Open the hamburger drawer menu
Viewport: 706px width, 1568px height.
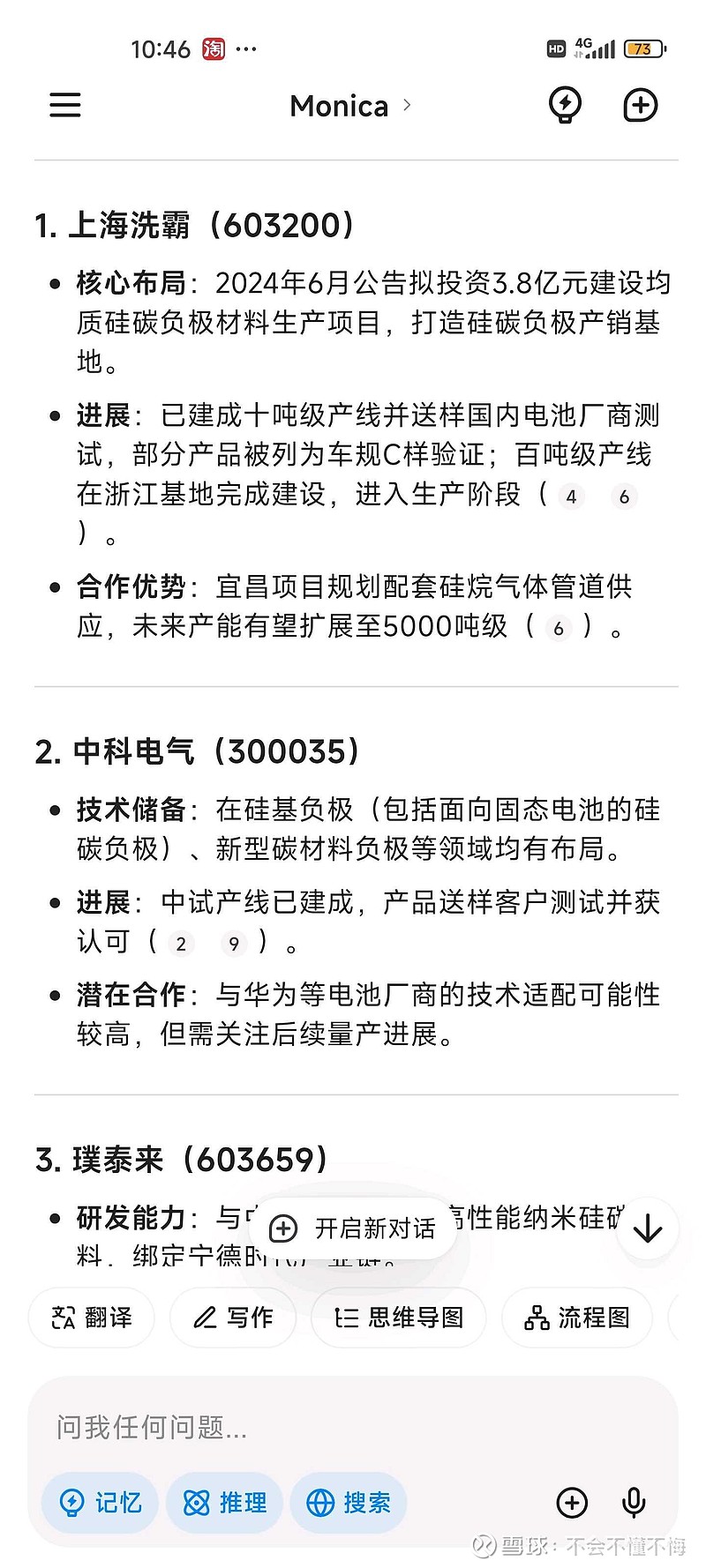pyautogui.click(x=65, y=106)
